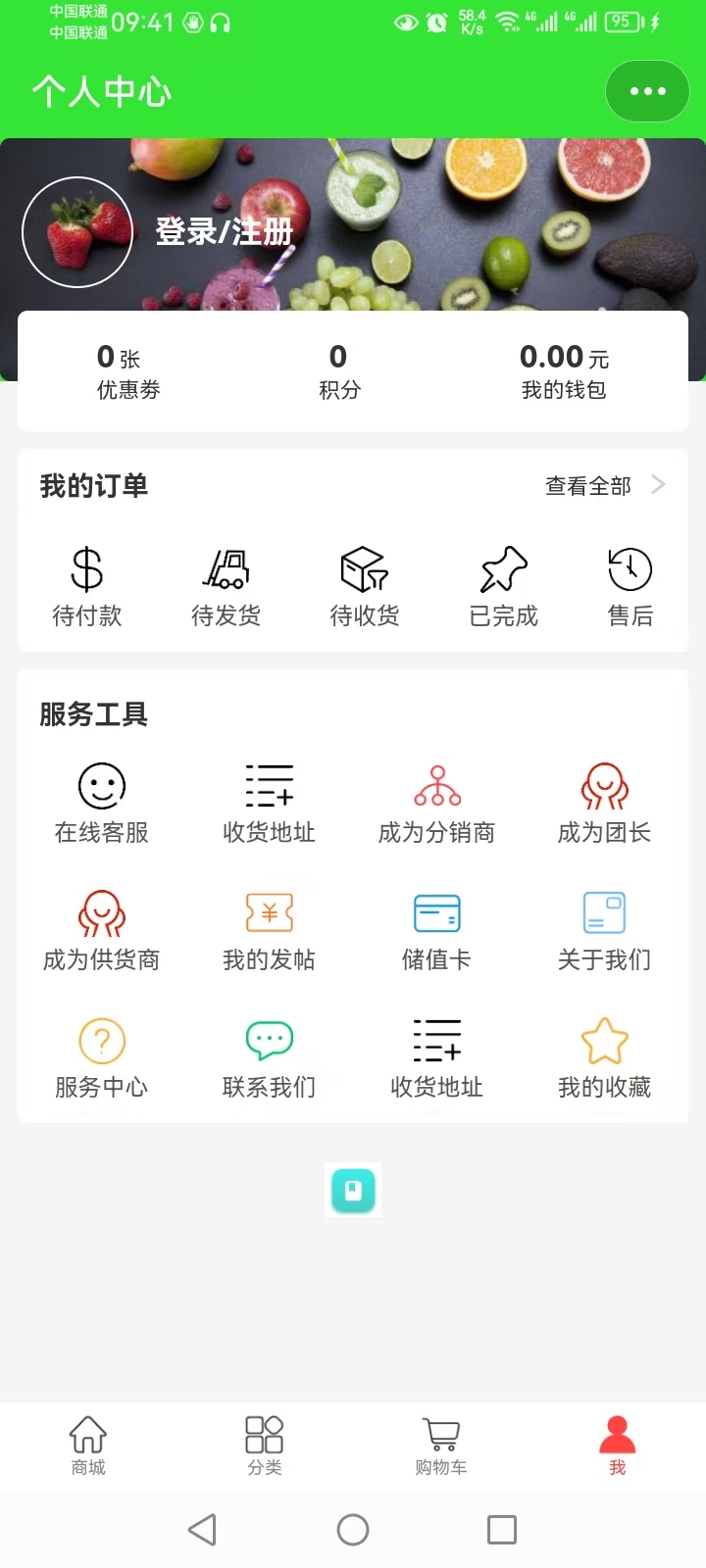Open the top-right more options menu
The image size is (706, 1568).
pos(647,90)
